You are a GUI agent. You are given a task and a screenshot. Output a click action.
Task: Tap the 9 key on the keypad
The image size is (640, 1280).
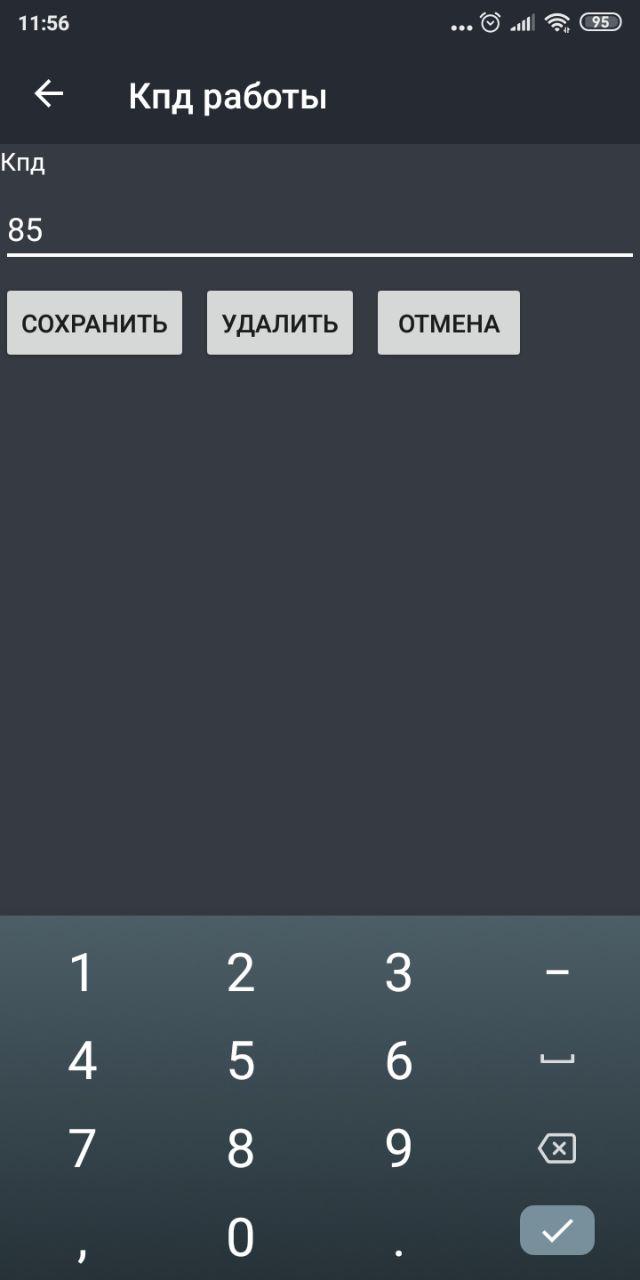tap(399, 1149)
